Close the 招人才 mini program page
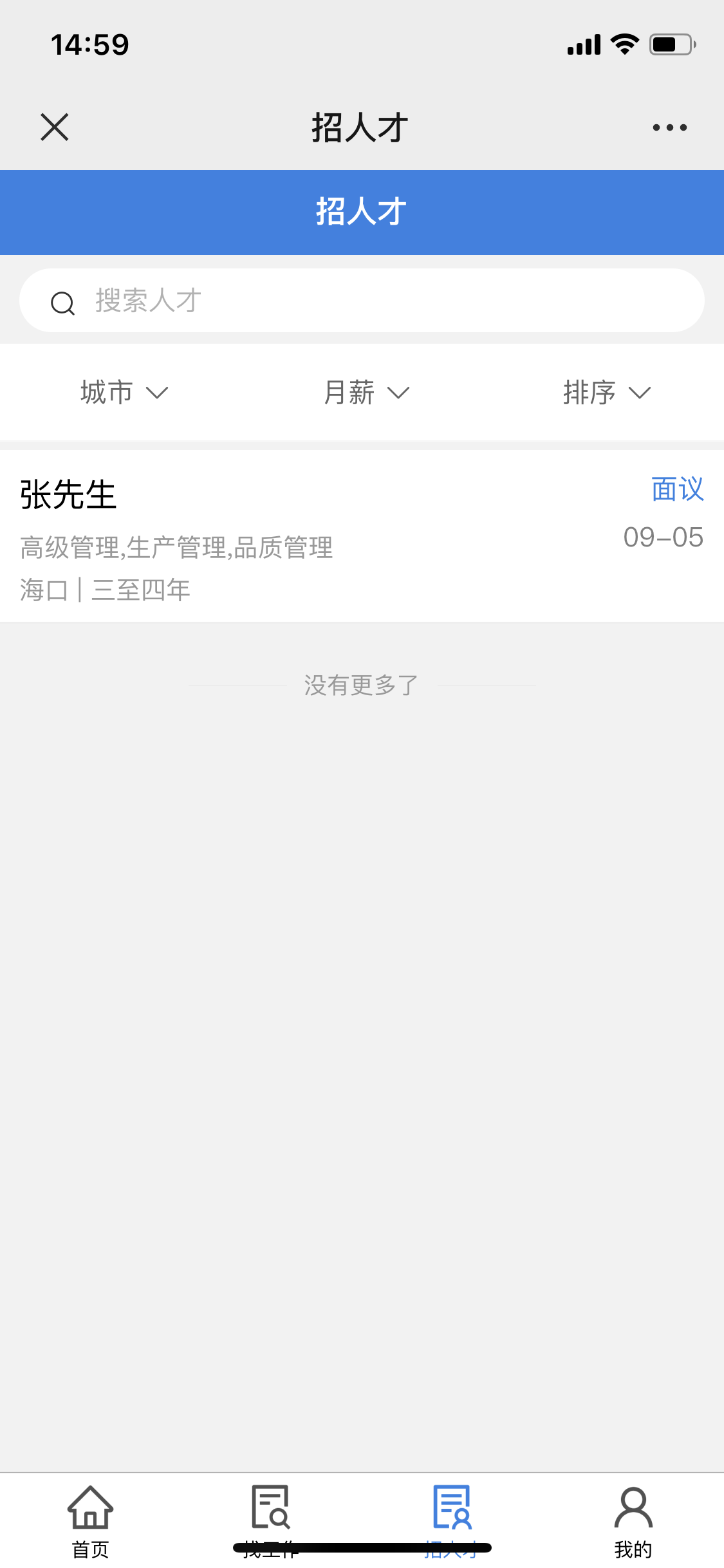Image resolution: width=724 pixels, height=1568 pixels. tap(55, 127)
